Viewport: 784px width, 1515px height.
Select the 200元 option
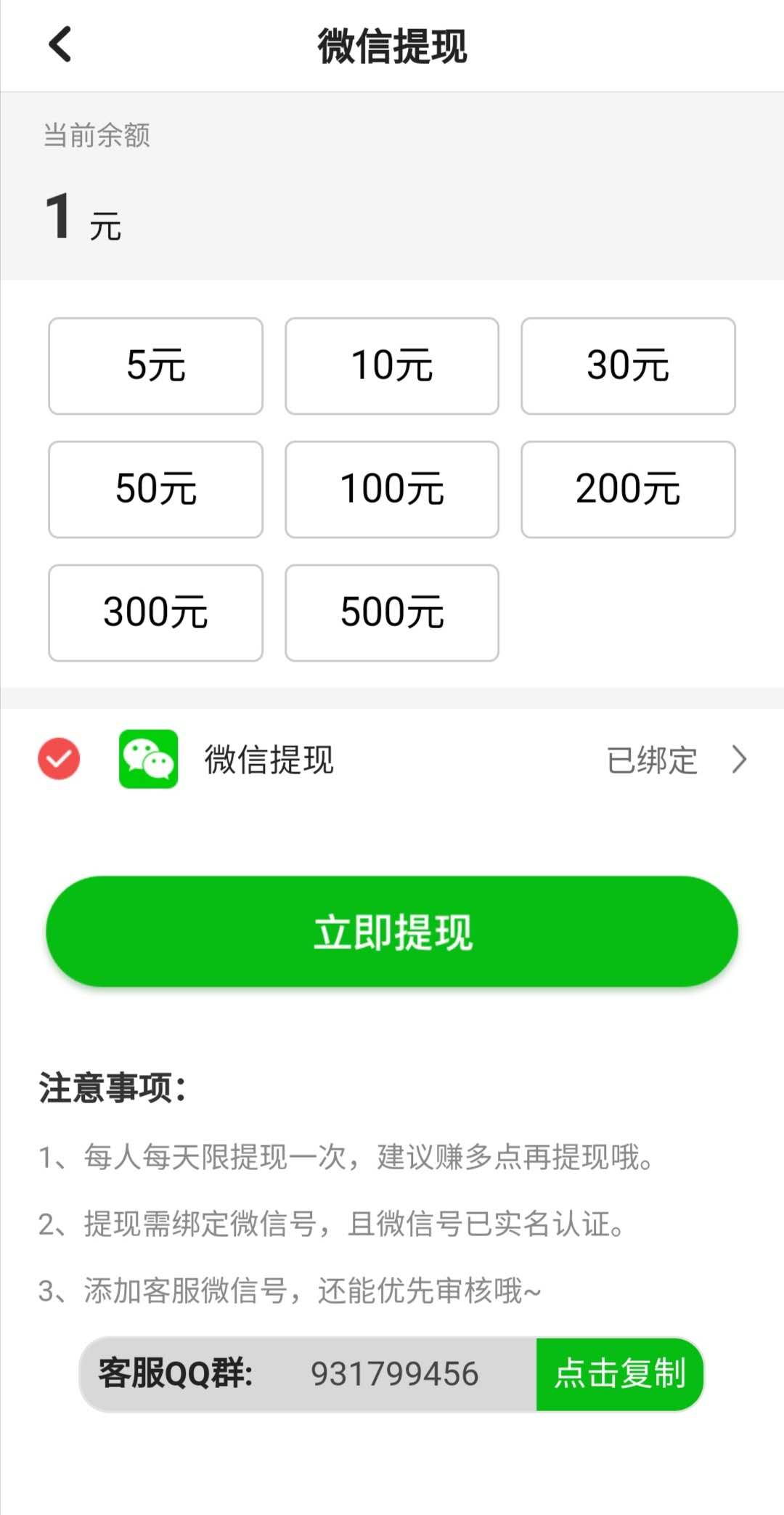pyautogui.click(x=628, y=490)
